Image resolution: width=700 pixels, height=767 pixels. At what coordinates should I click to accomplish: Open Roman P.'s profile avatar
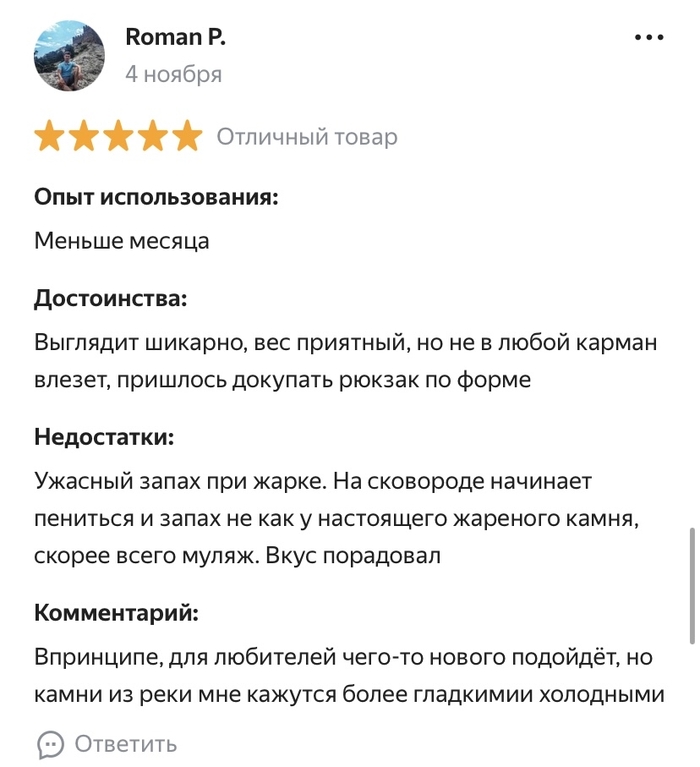tap(69, 56)
